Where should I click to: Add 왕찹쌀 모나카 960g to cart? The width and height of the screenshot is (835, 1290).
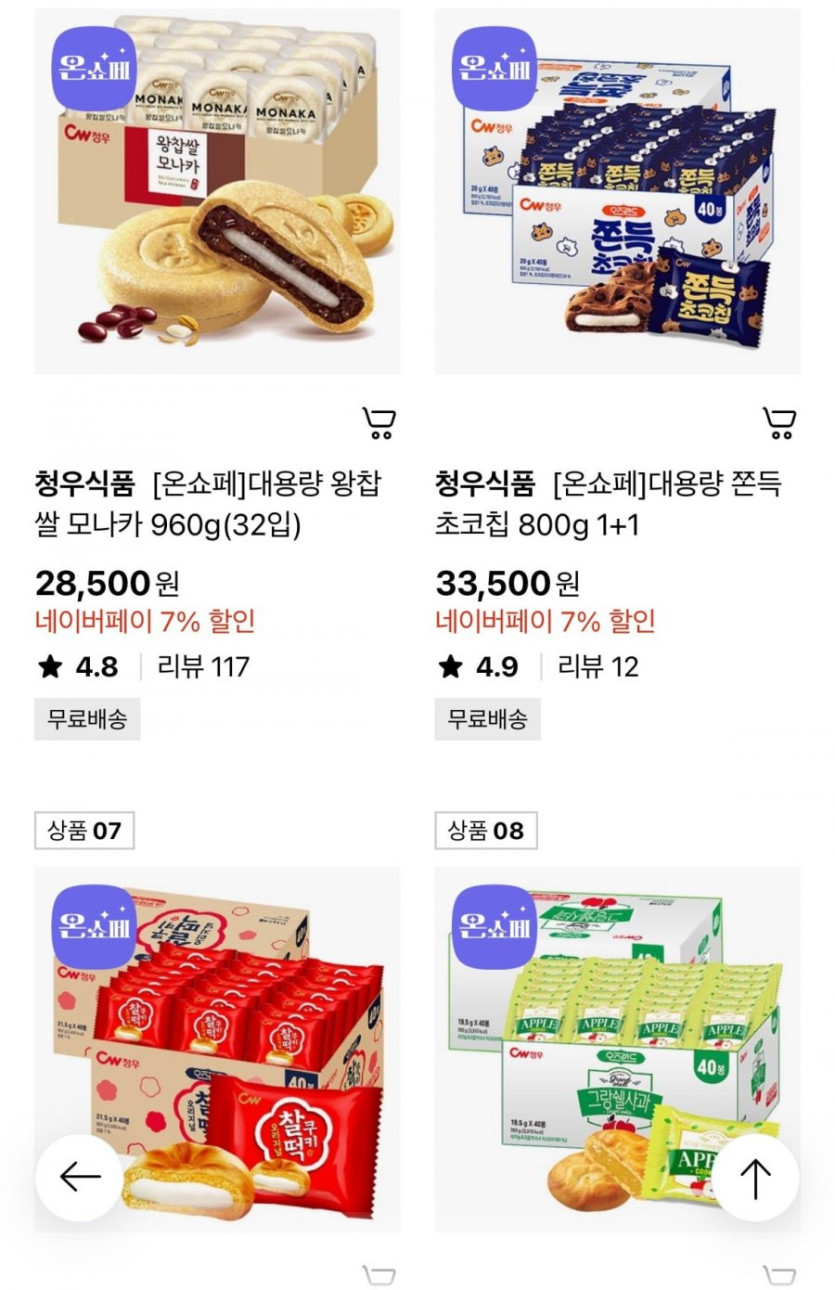click(x=378, y=424)
